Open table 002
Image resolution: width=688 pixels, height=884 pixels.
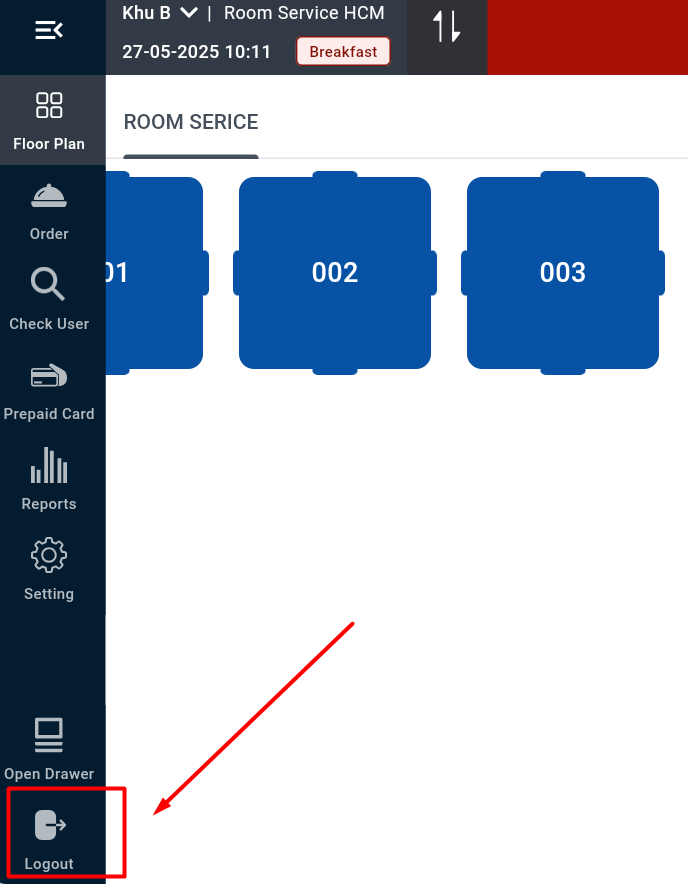[335, 273]
